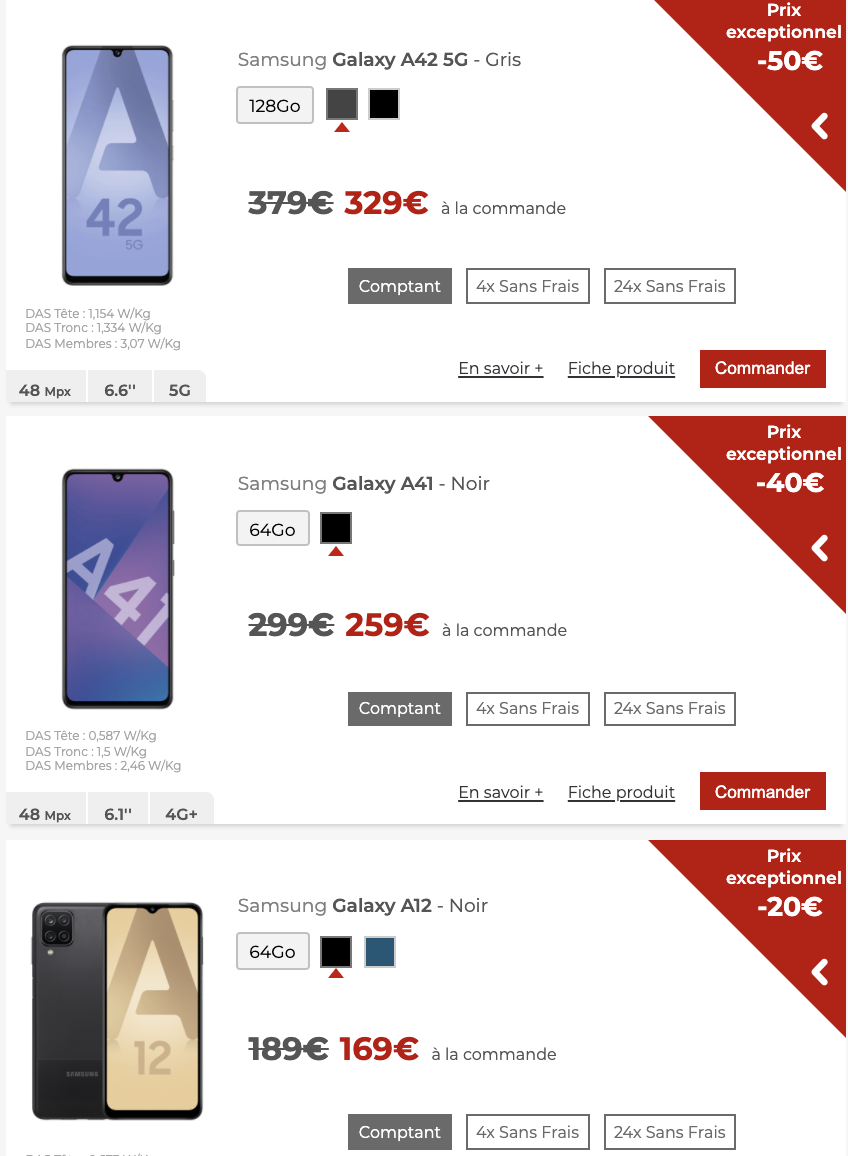Expand the Prix exceptionnel -50€ arrow
The image size is (848, 1156).
pyautogui.click(x=820, y=126)
